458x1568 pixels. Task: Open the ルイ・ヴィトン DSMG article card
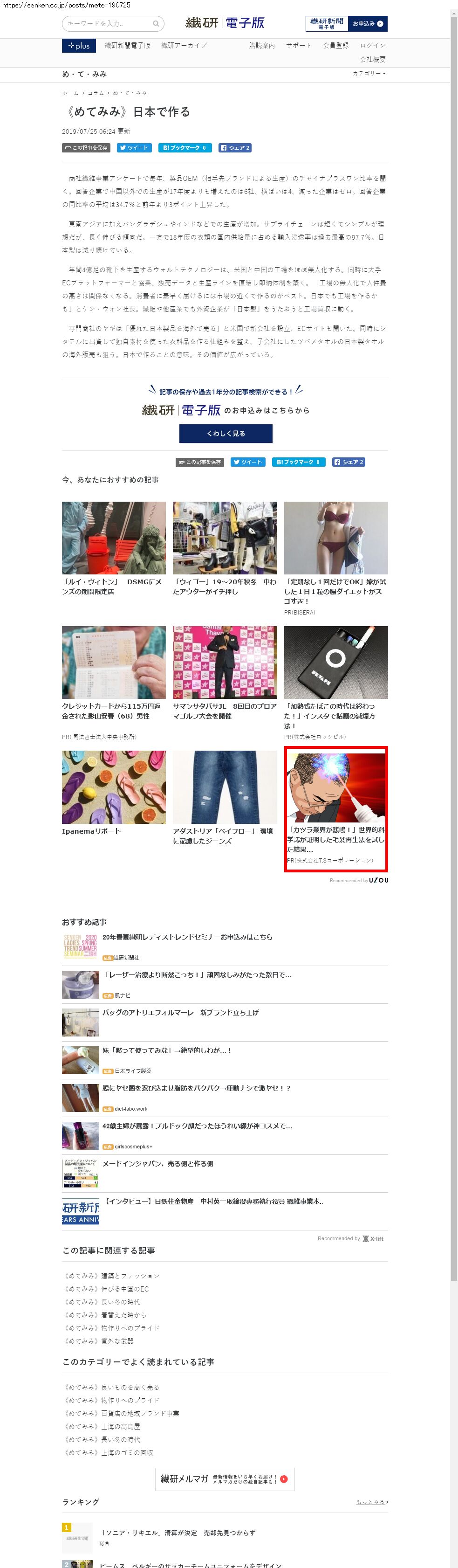tap(114, 548)
